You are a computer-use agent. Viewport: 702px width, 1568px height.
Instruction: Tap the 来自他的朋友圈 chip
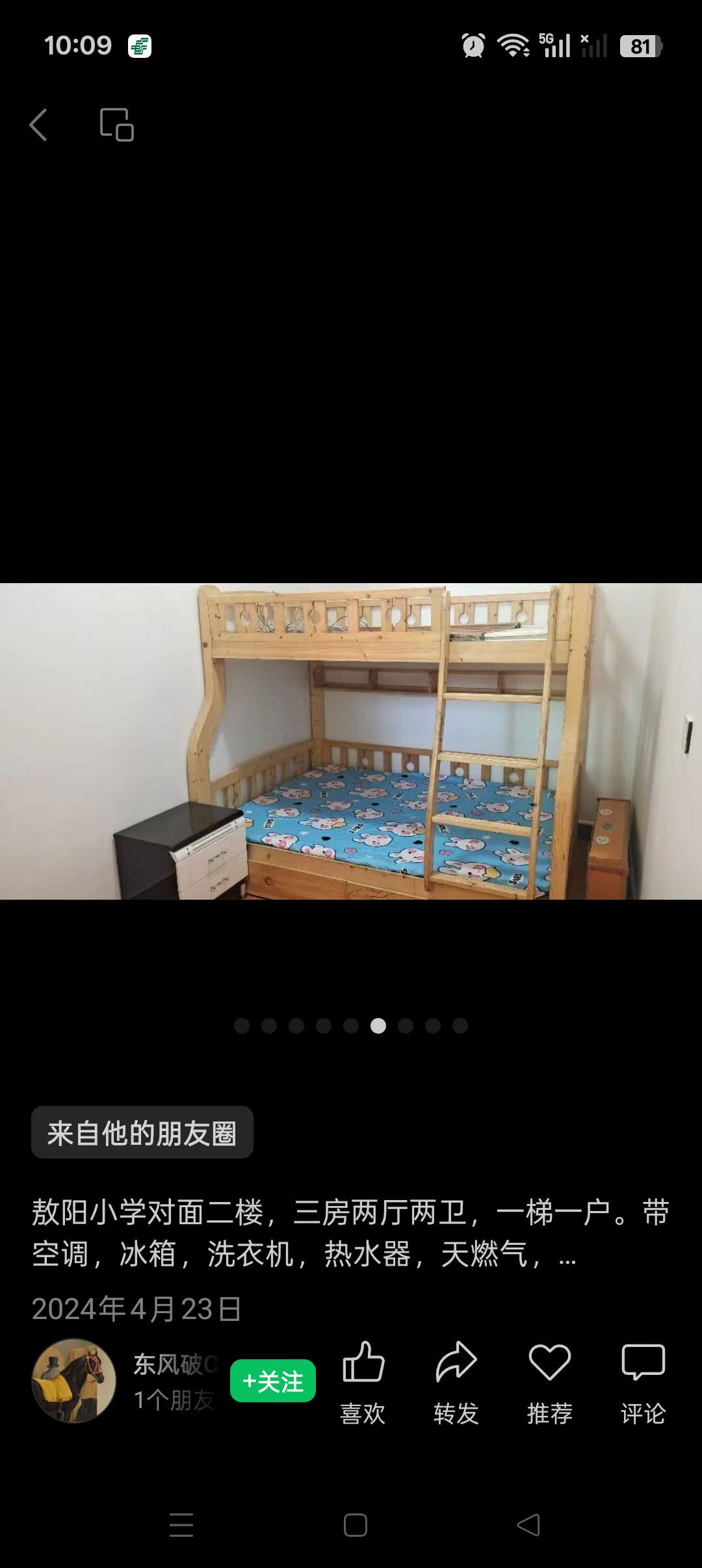(142, 1133)
